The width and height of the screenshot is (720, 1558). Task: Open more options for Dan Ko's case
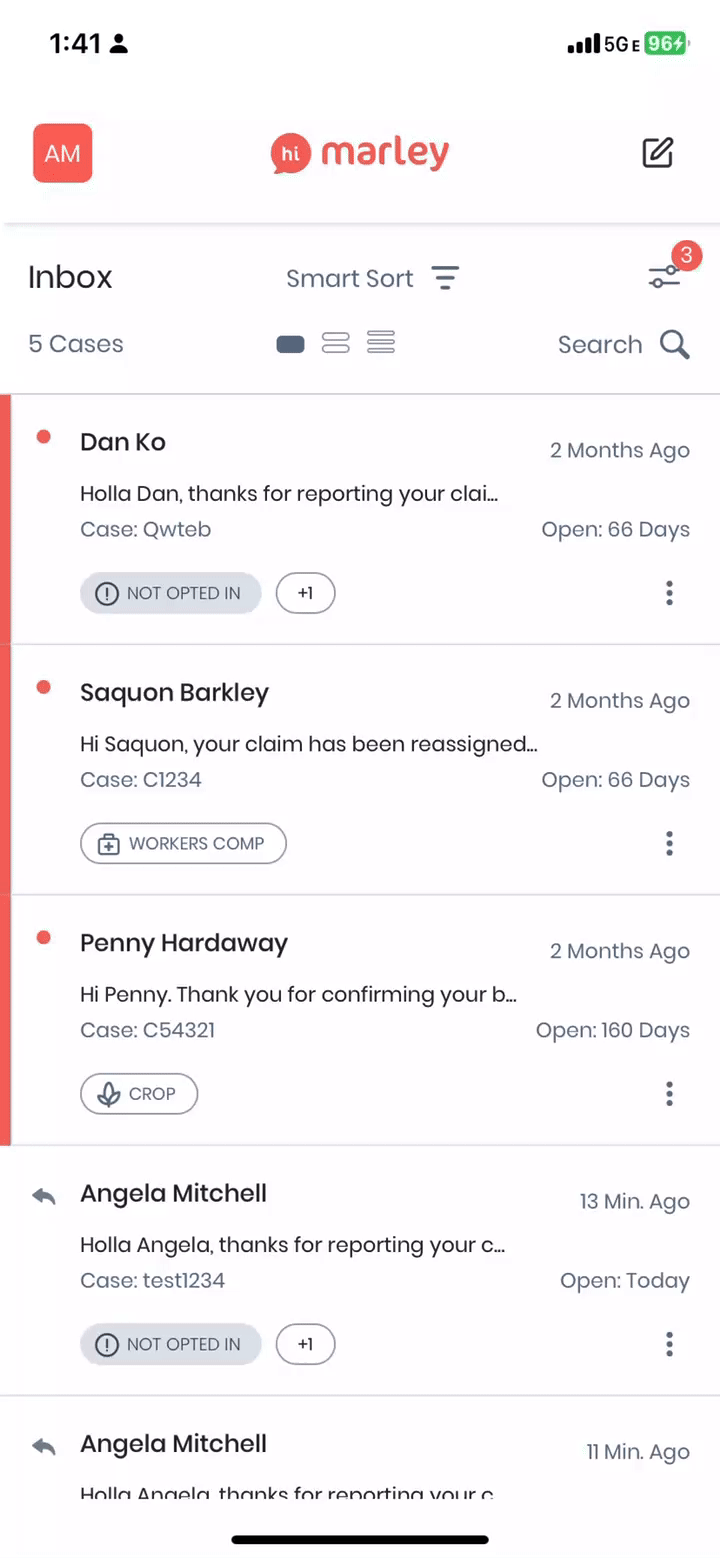(x=669, y=593)
